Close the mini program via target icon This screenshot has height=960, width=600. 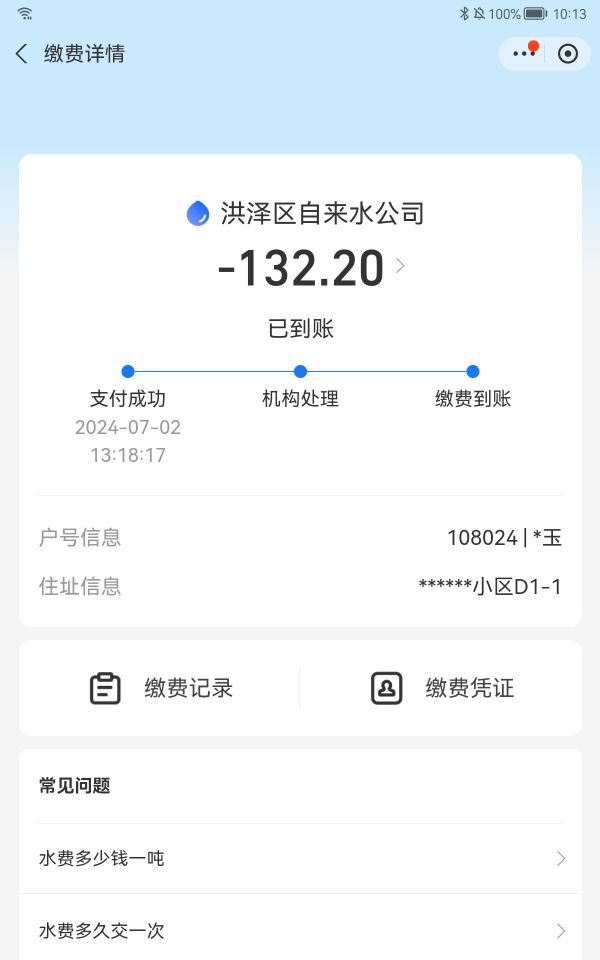[568, 54]
